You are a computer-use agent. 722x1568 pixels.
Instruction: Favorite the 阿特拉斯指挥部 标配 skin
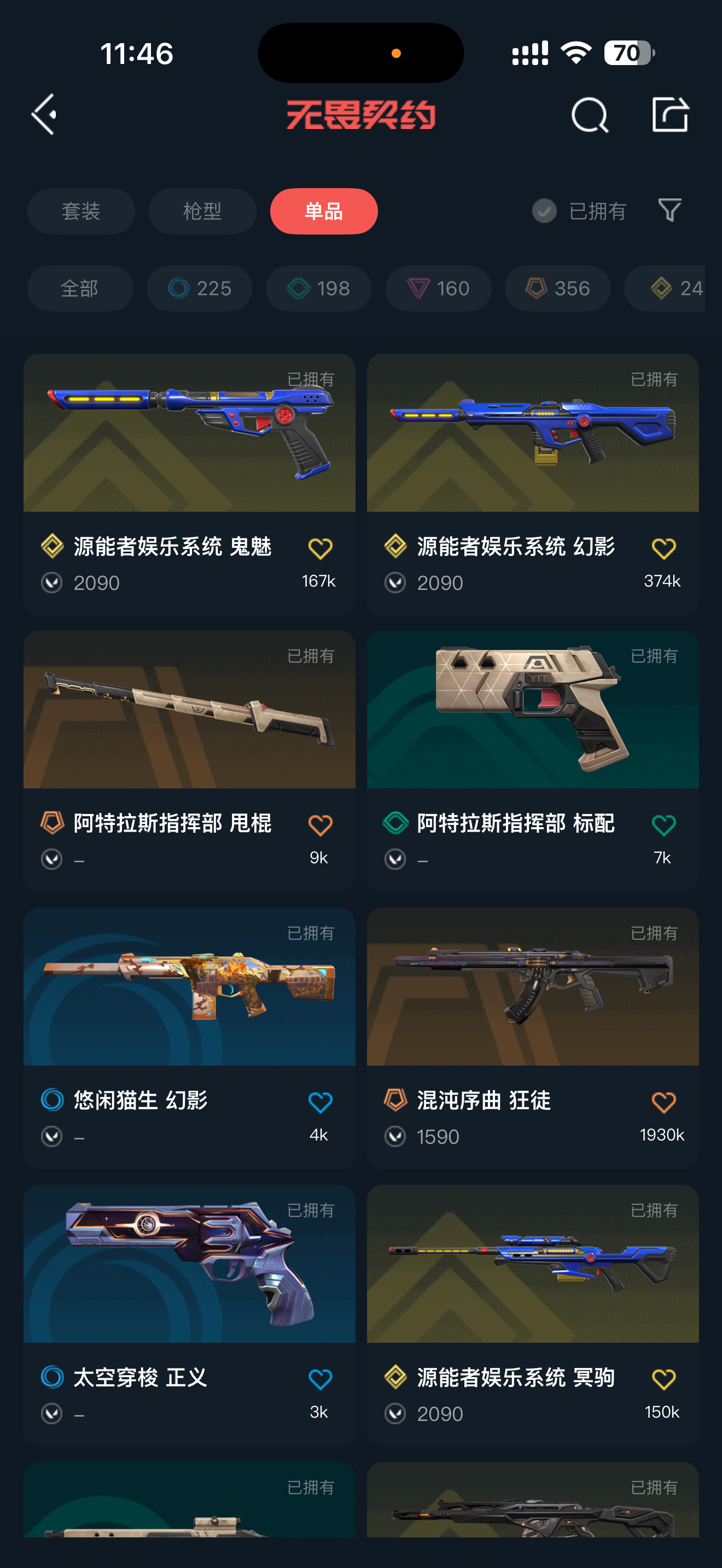tap(663, 826)
